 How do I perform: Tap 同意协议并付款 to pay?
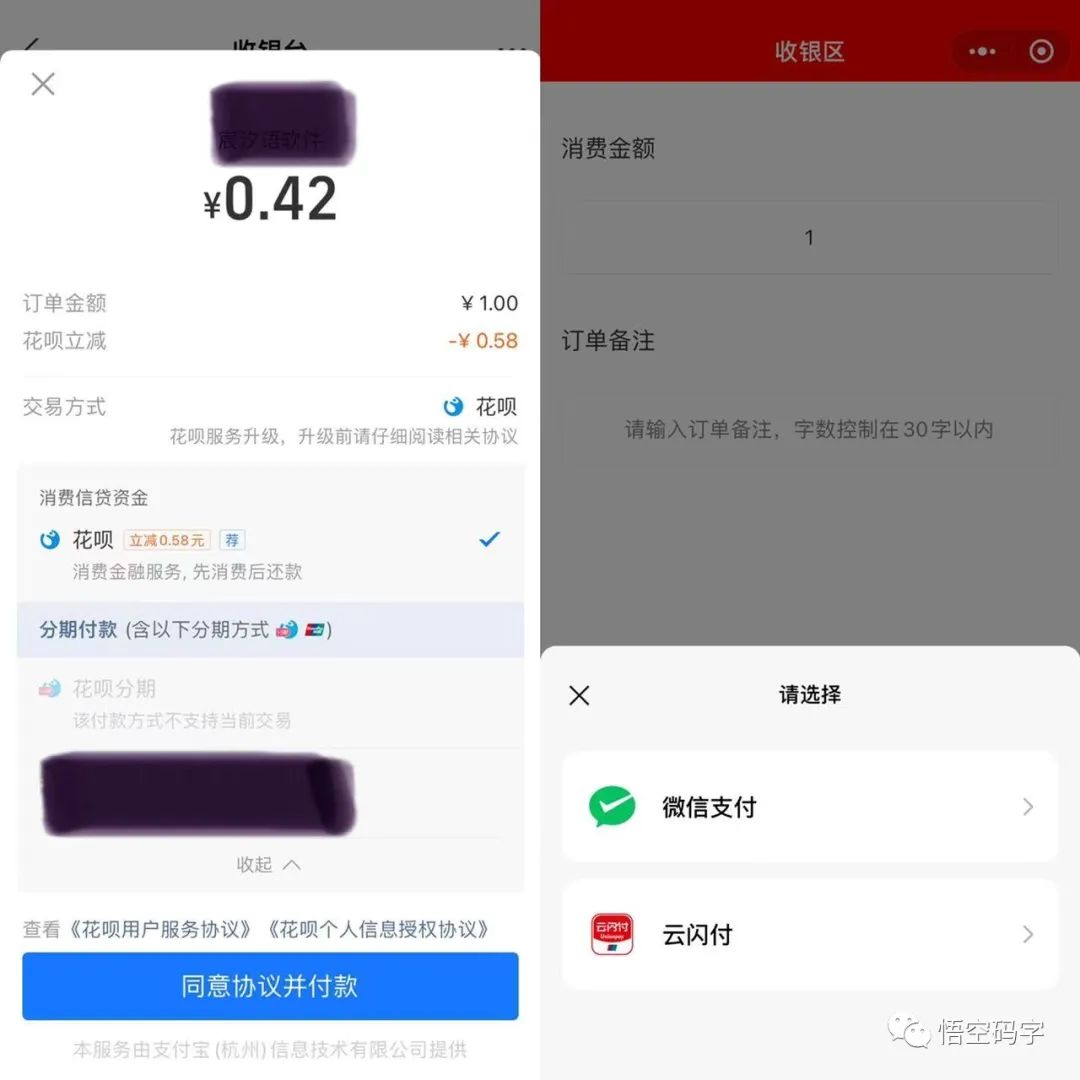click(x=270, y=986)
